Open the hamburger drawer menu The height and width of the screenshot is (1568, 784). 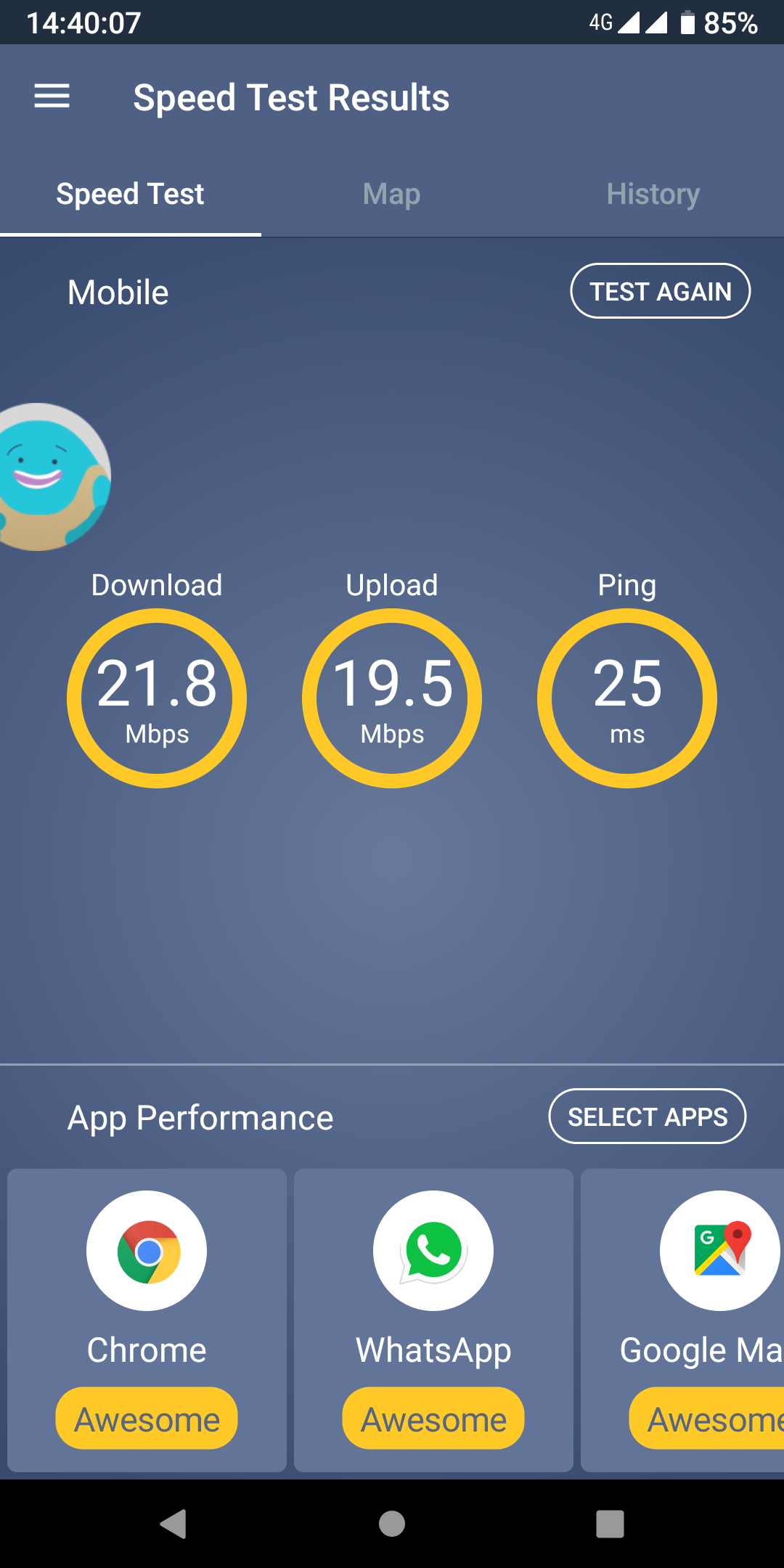coord(52,97)
